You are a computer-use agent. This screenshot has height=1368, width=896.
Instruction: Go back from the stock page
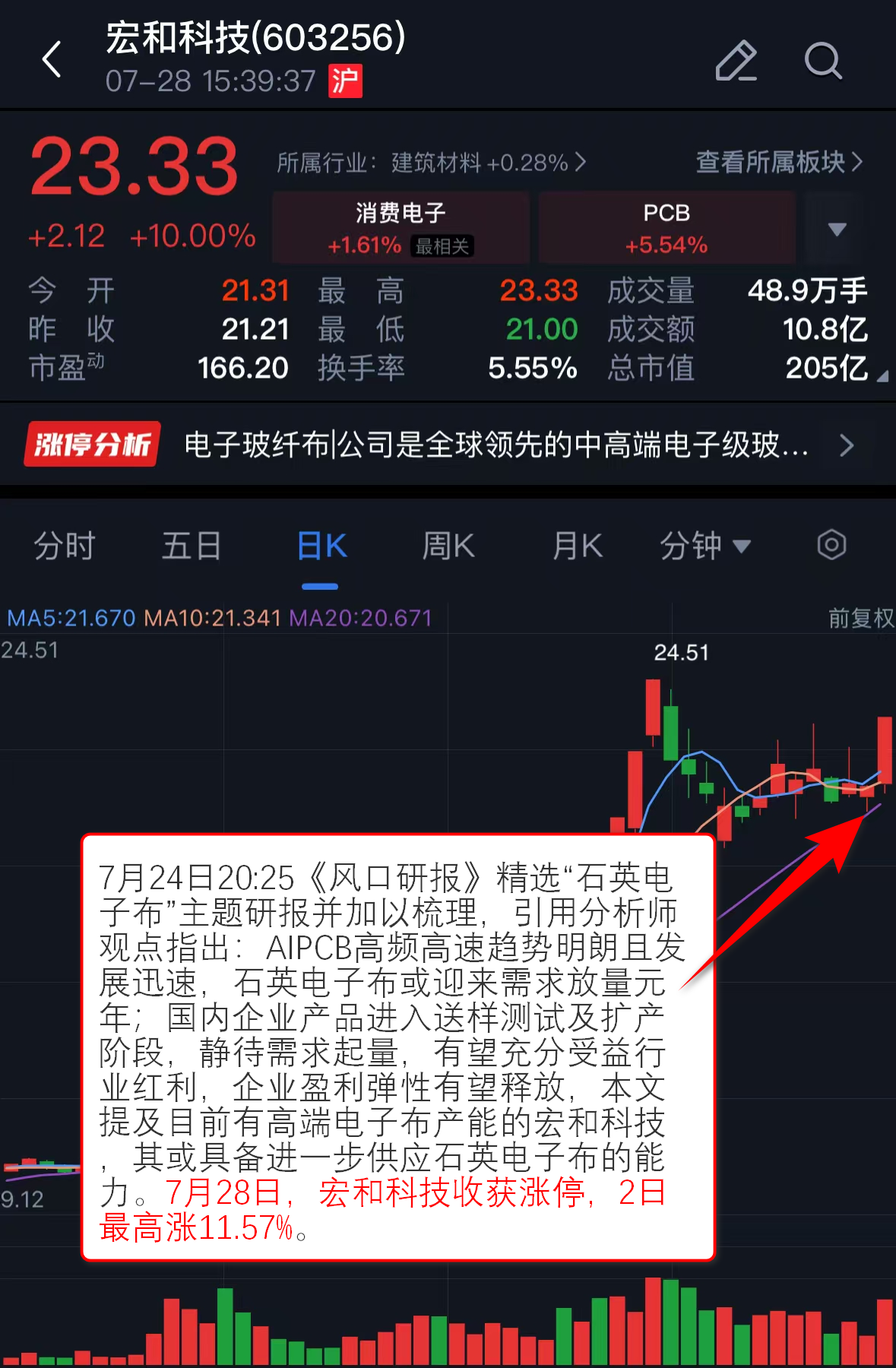52,59
